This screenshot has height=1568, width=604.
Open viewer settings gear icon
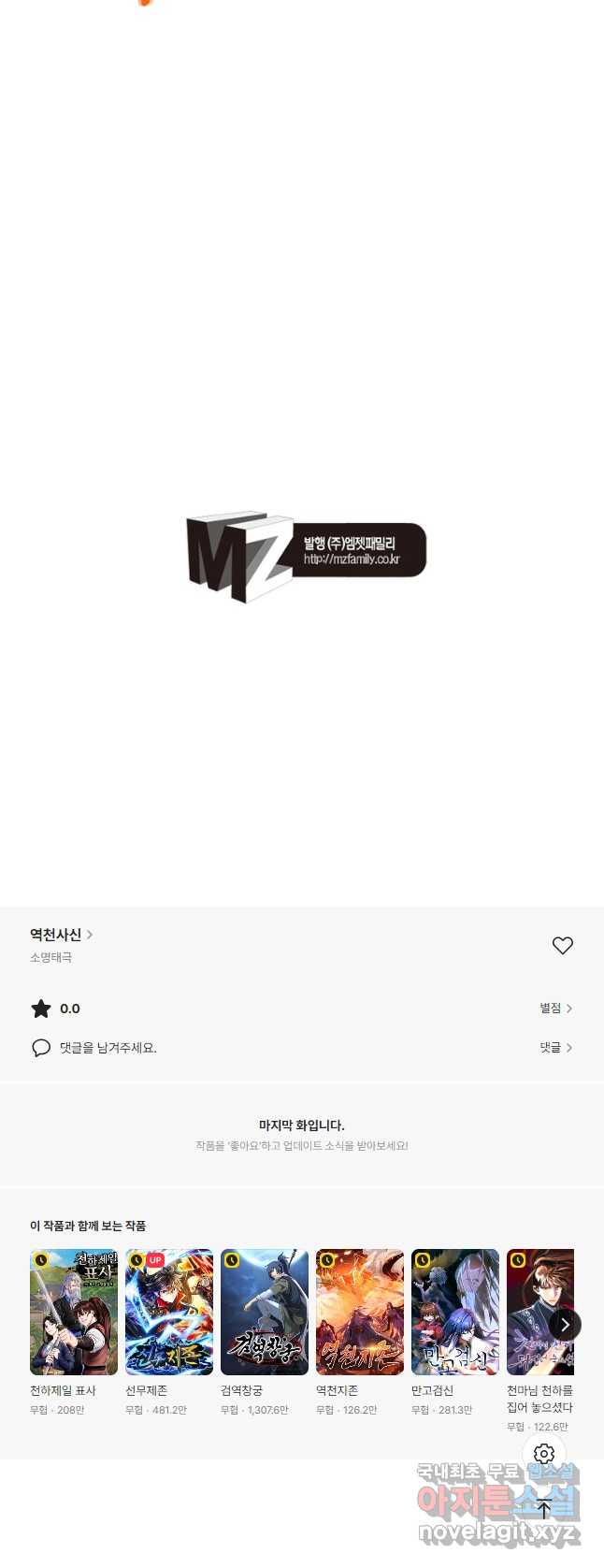(x=544, y=1454)
